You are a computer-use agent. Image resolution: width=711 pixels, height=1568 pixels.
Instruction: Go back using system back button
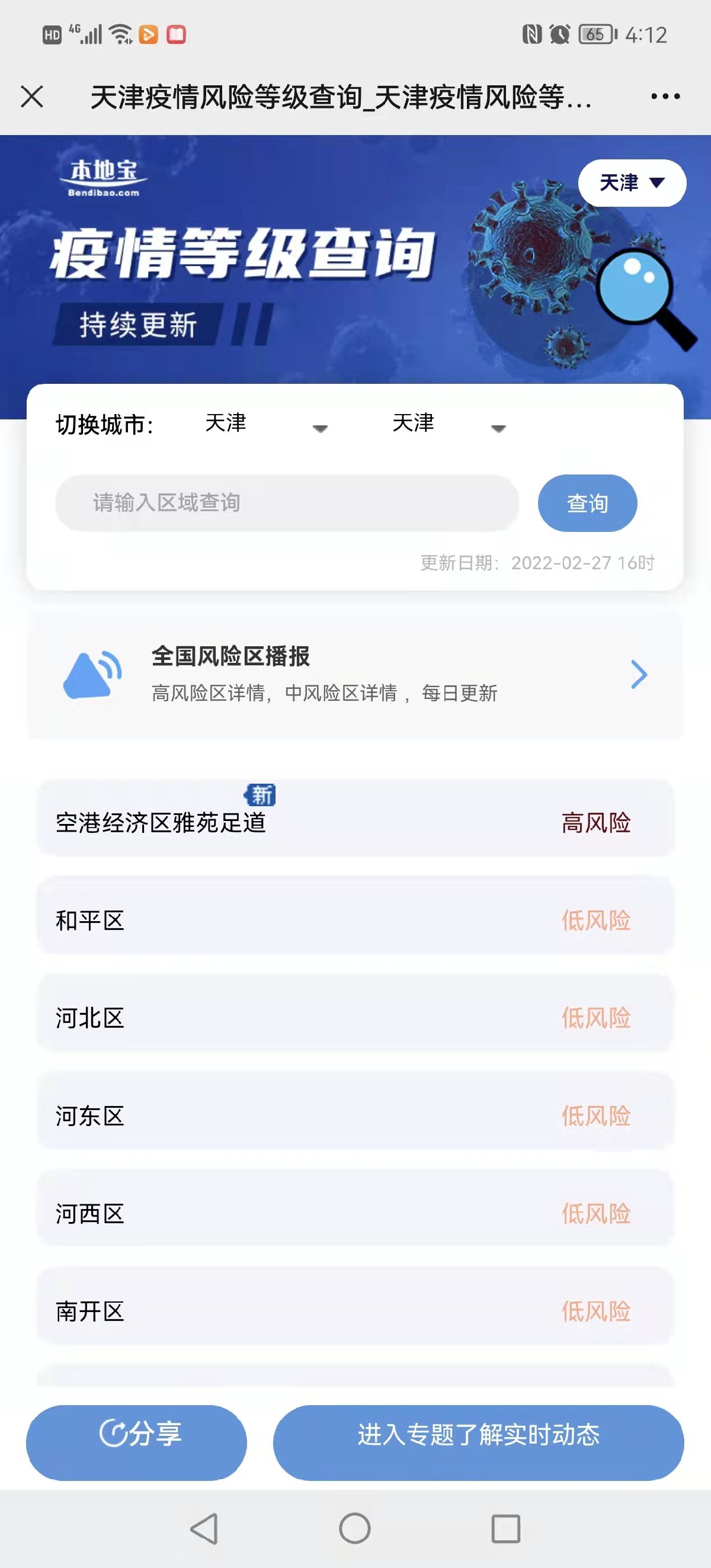click(x=204, y=1528)
